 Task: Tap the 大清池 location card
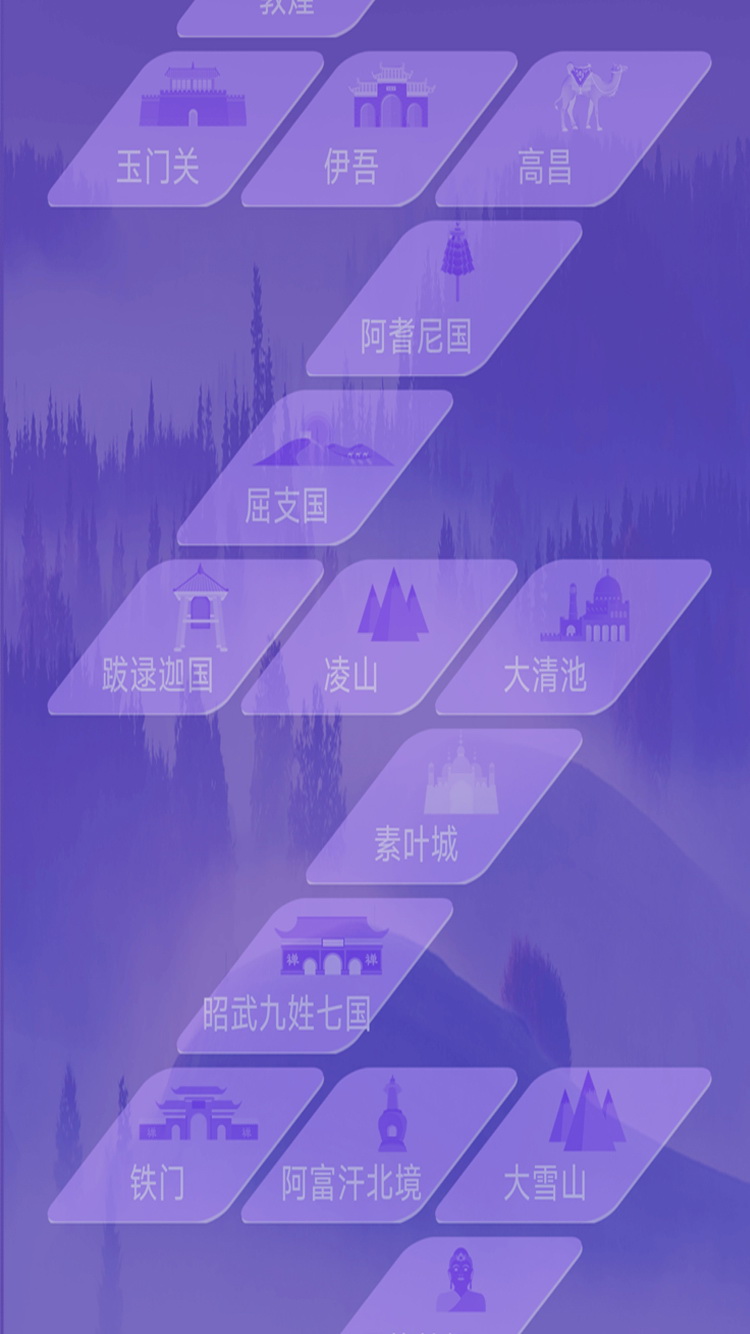[573, 638]
